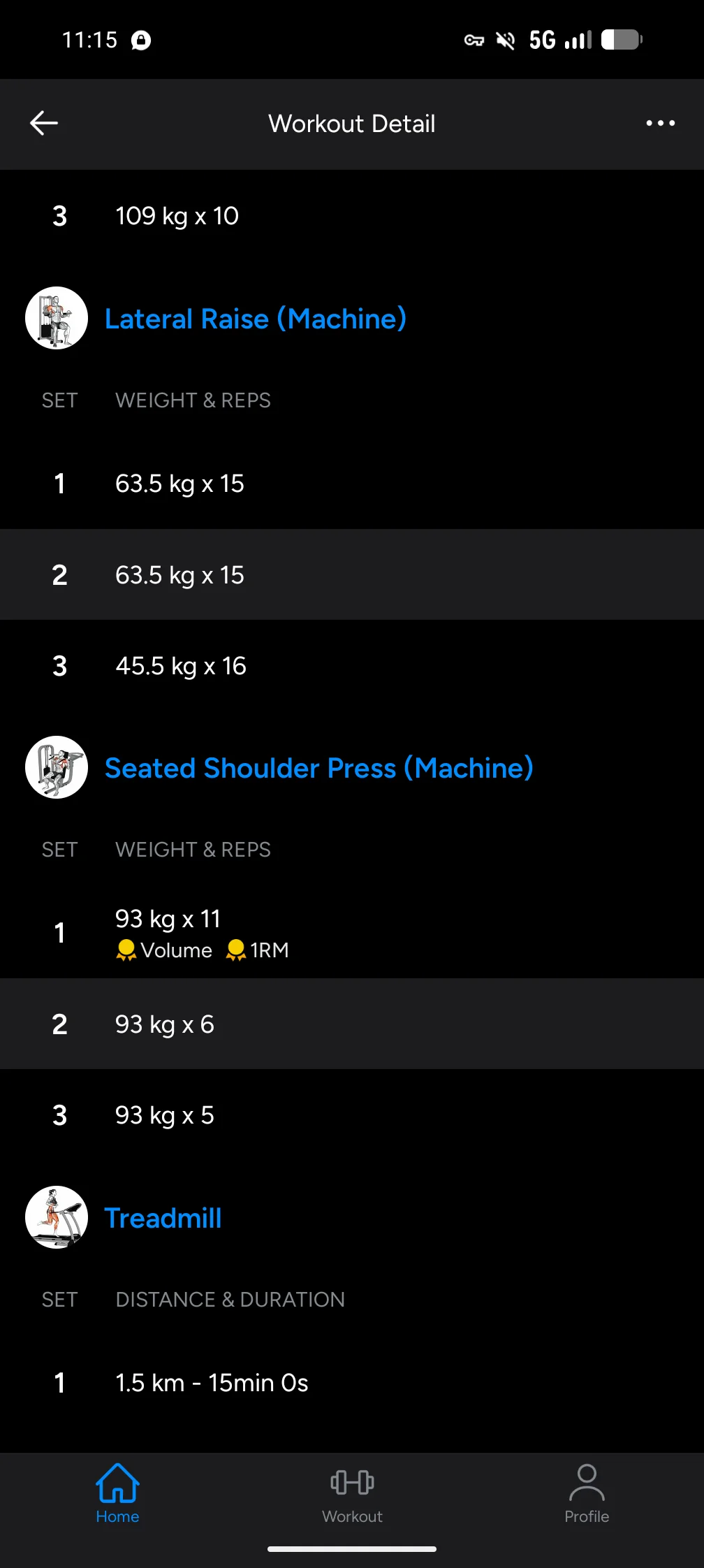Switch to the Home tab
Image resolution: width=704 pixels, height=1568 pixels.
click(117, 1493)
